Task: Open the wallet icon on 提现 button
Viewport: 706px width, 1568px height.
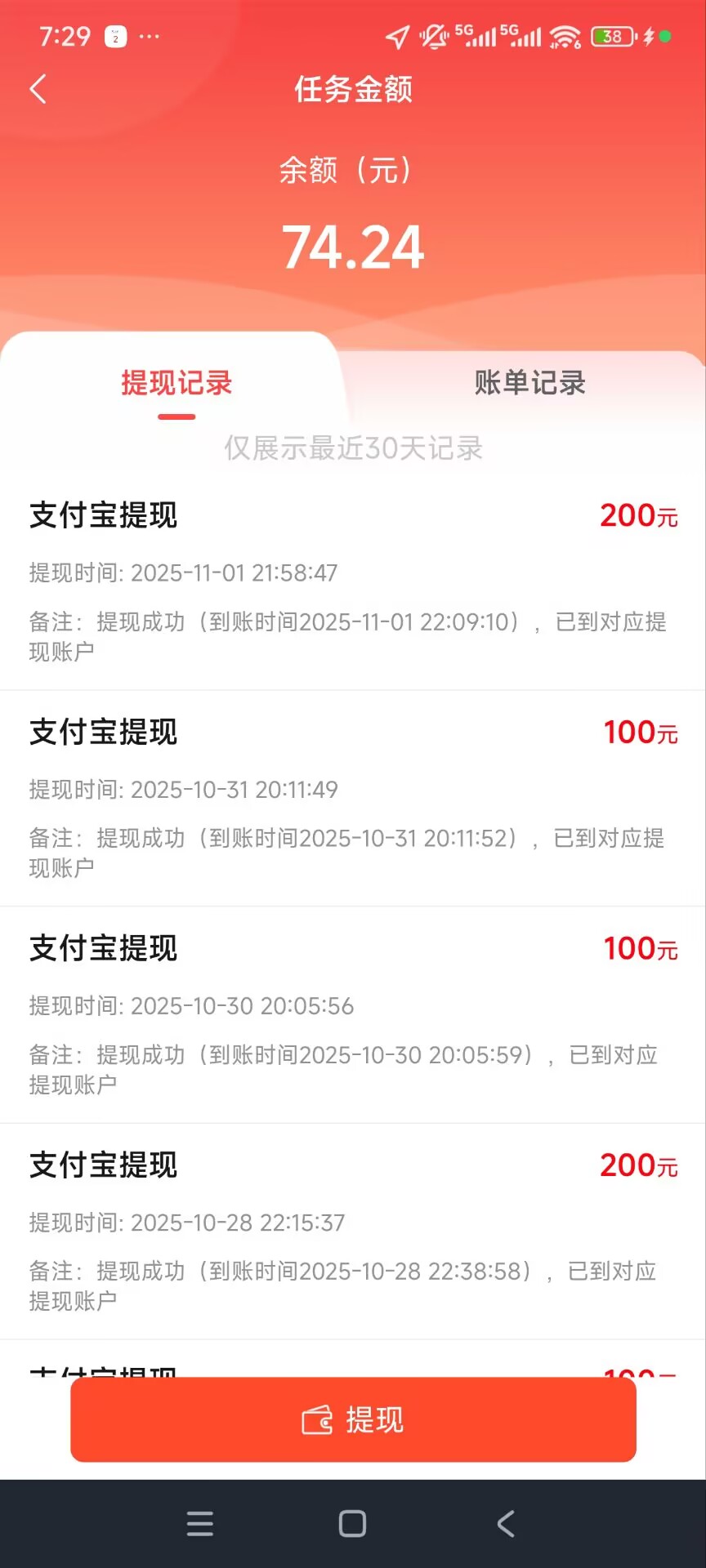Action: click(x=319, y=1421)
